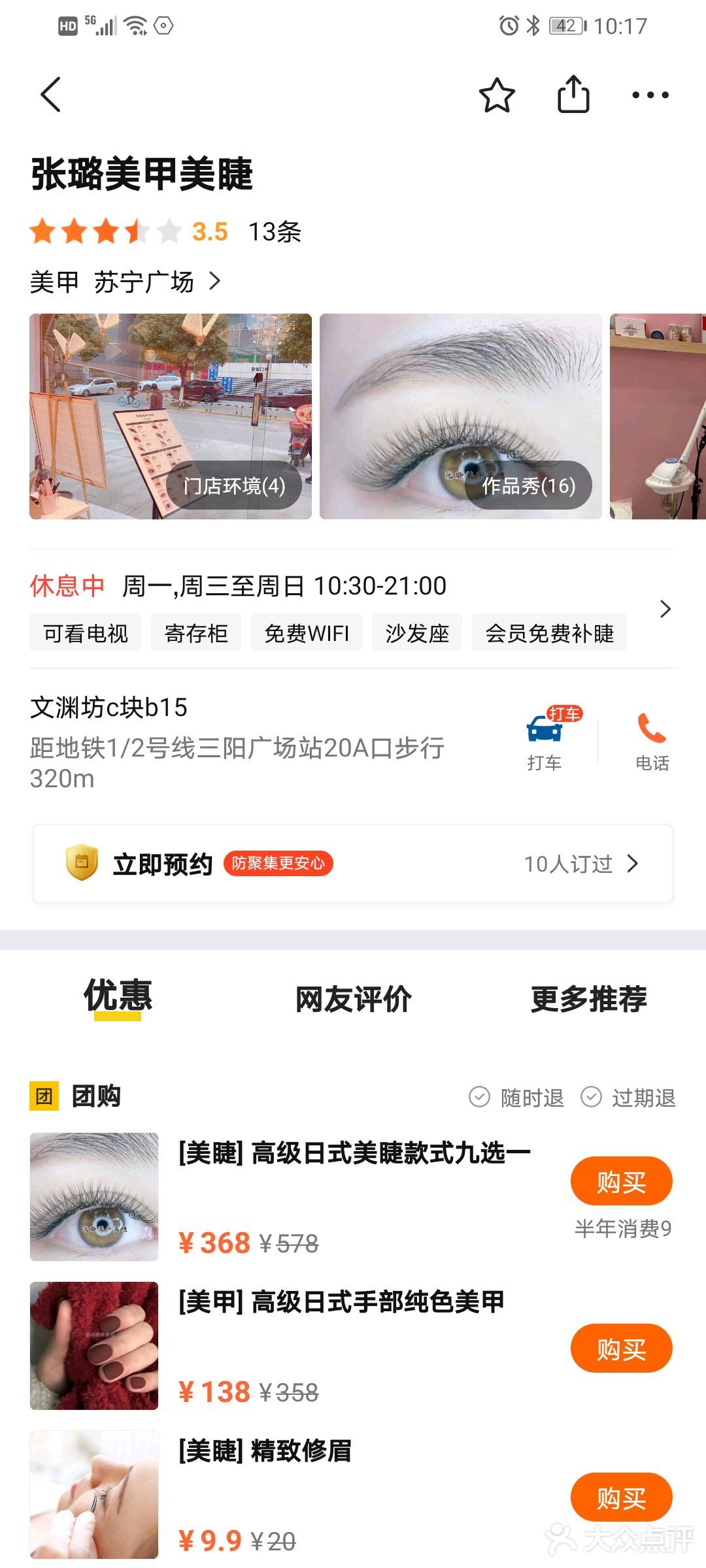Share the shop page via share icon
The image size is (706, 1568).
click(x=573, y=94)
